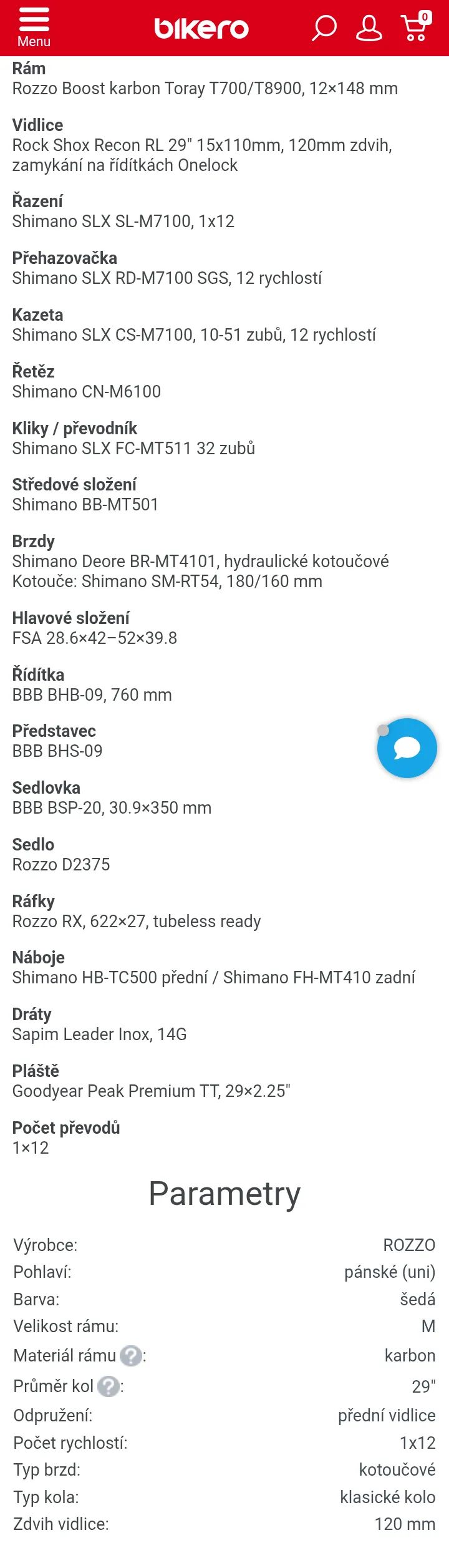Viewport: 449px width, 1568px height.
Task: Start a live chat conversation
Action: pyautogui.click(x=407, y=747)
